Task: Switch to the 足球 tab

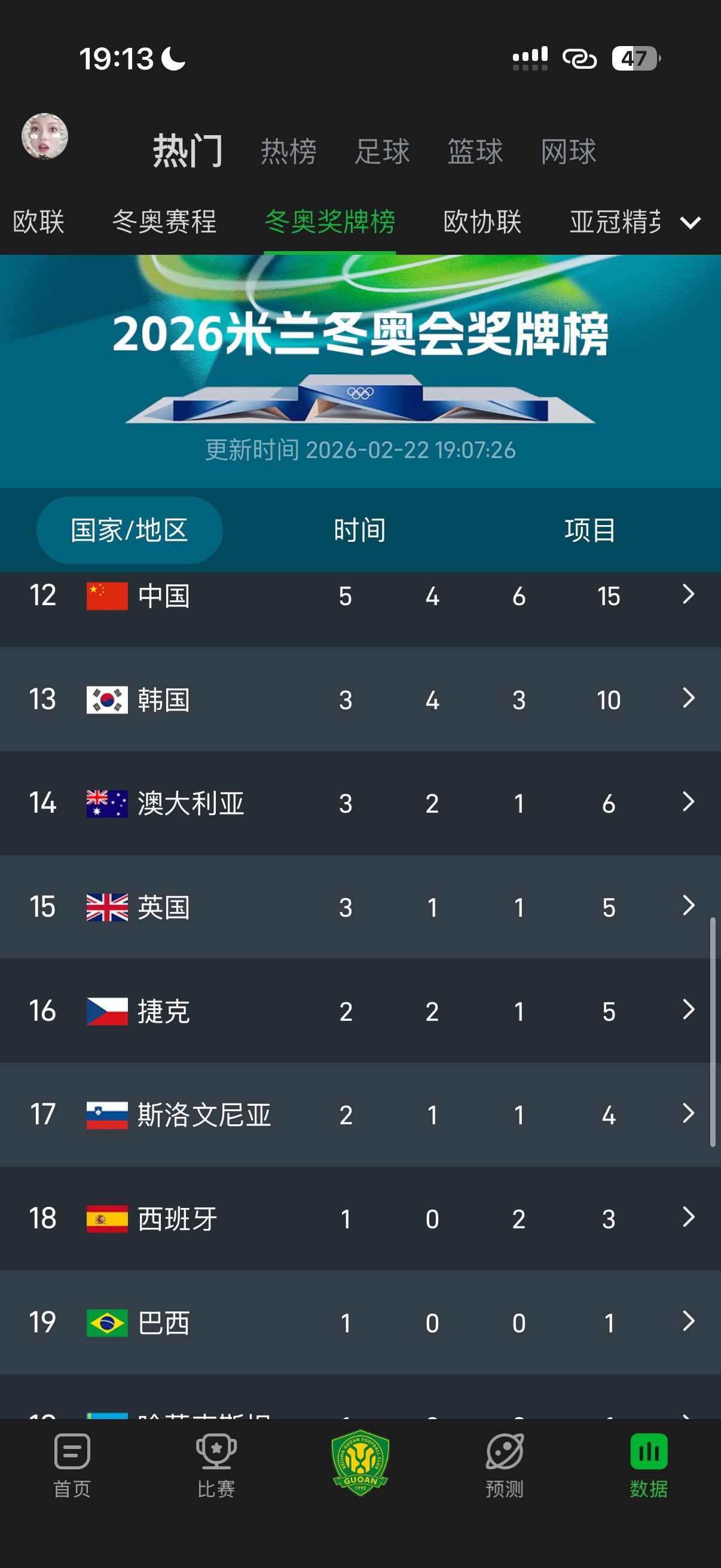Action: [382, 151]
